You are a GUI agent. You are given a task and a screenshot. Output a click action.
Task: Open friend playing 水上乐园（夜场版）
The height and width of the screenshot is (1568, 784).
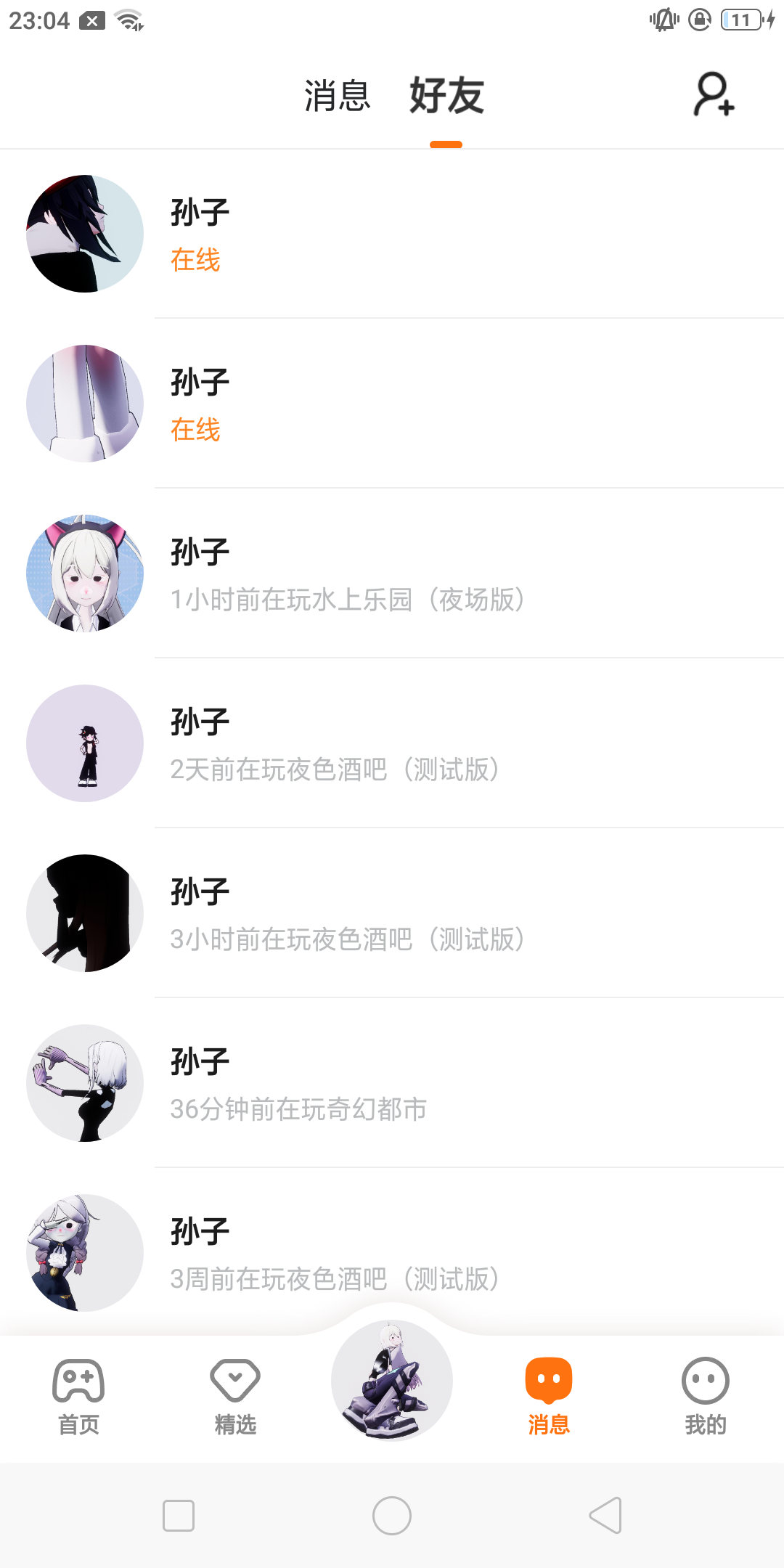pyautogui.click(x=392, y=573)
